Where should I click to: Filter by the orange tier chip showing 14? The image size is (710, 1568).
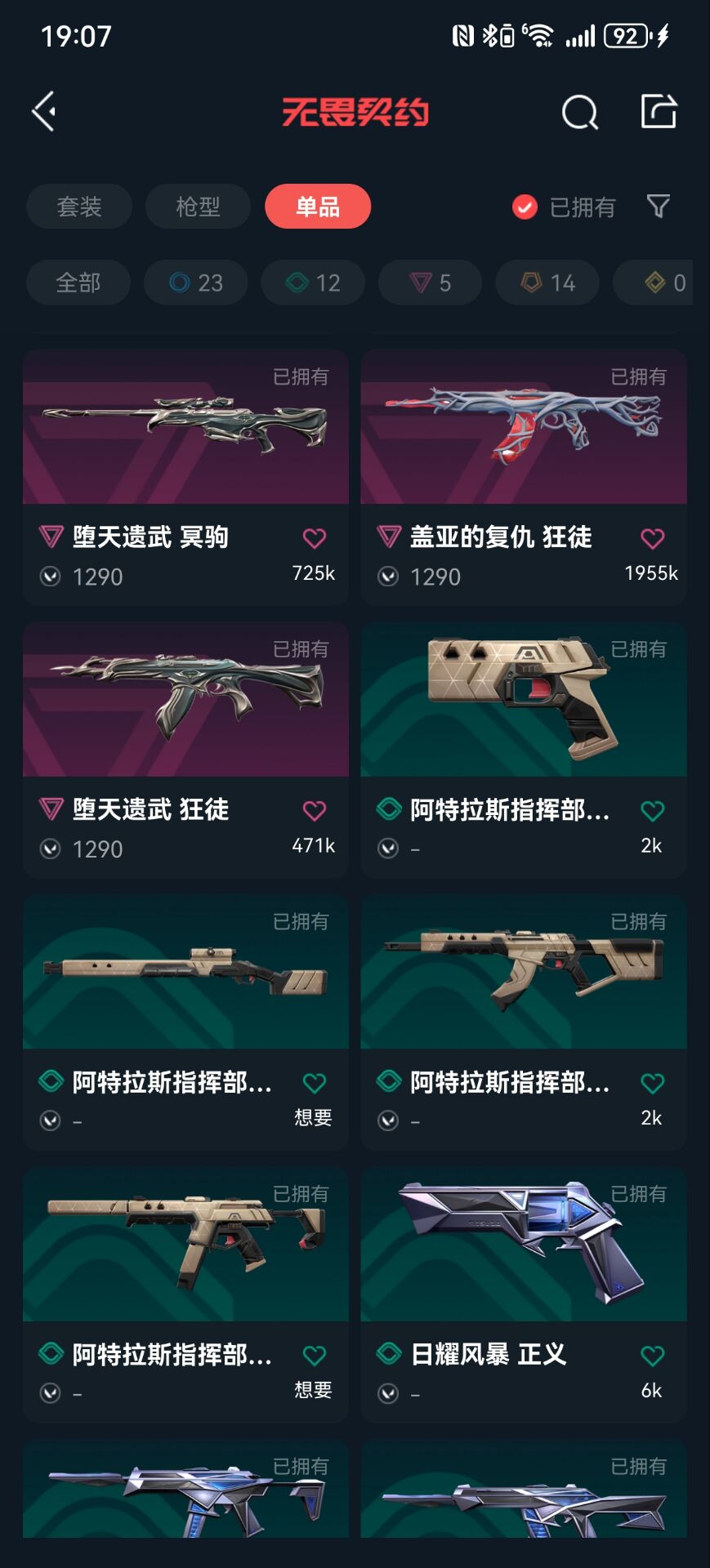547,283
